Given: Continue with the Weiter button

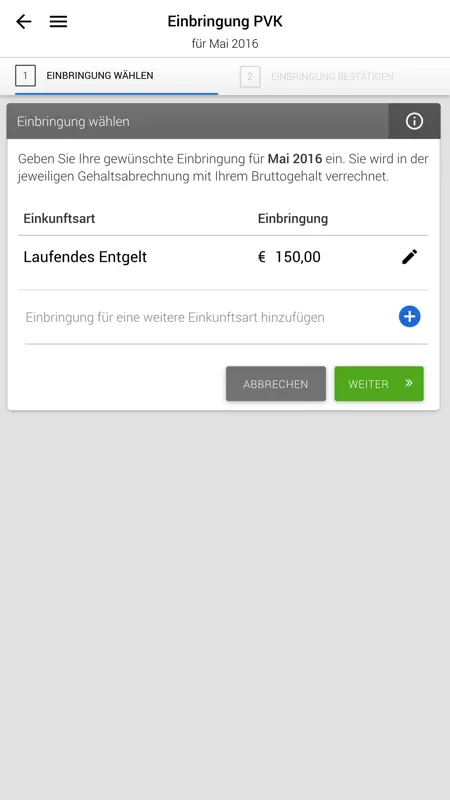Looking at the screenshot, I should tap(379, 384).
